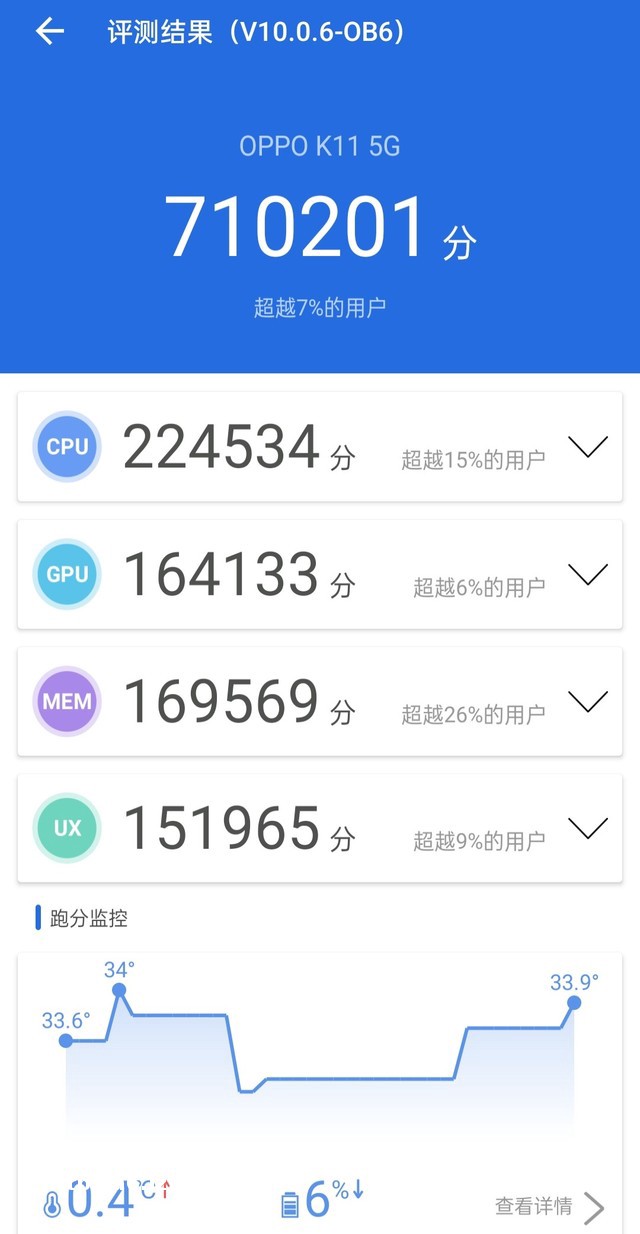The height and width of the screenshot is (1234, 640).
Task: Expand the GPU score breakdown
Action: coord(587,574)
